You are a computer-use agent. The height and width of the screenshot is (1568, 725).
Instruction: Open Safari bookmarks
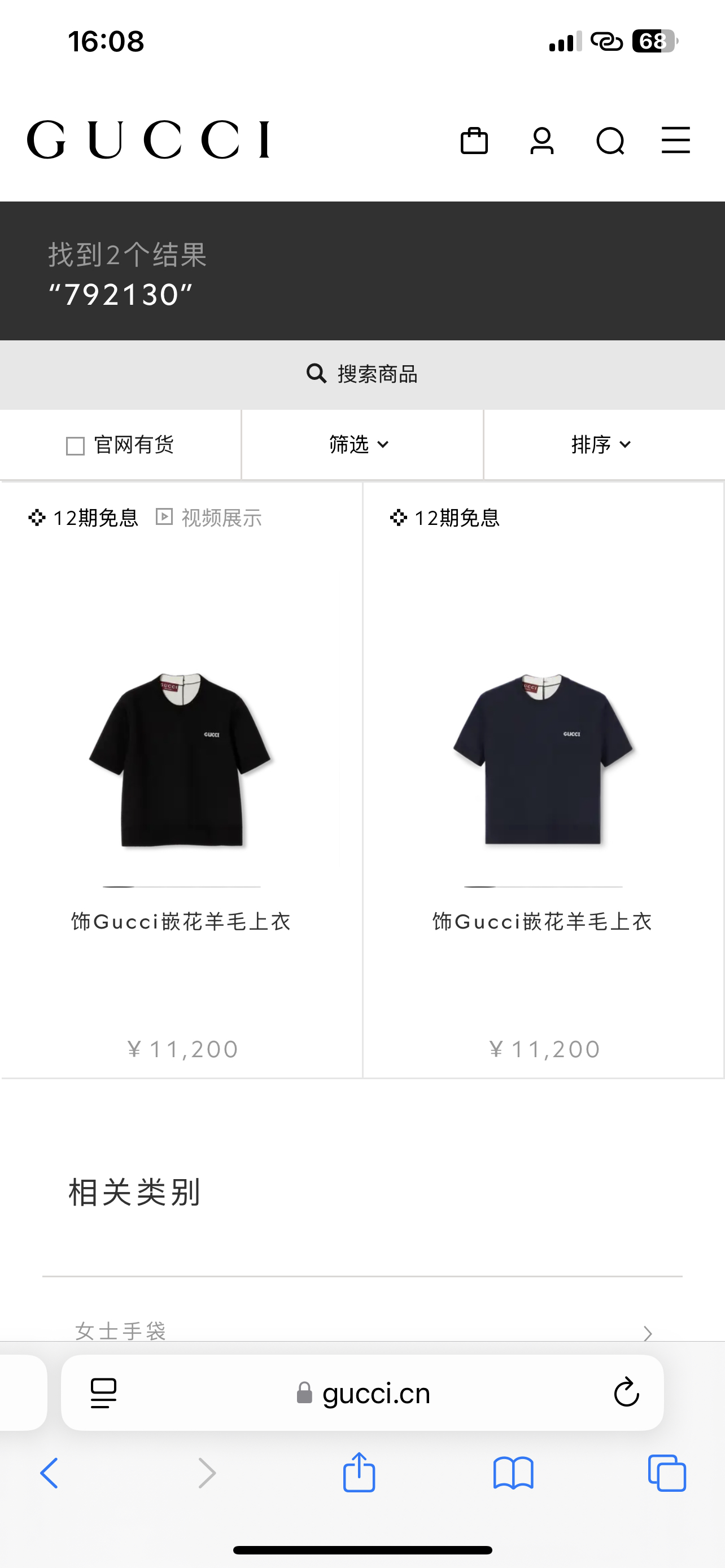tap(513, 1474)
